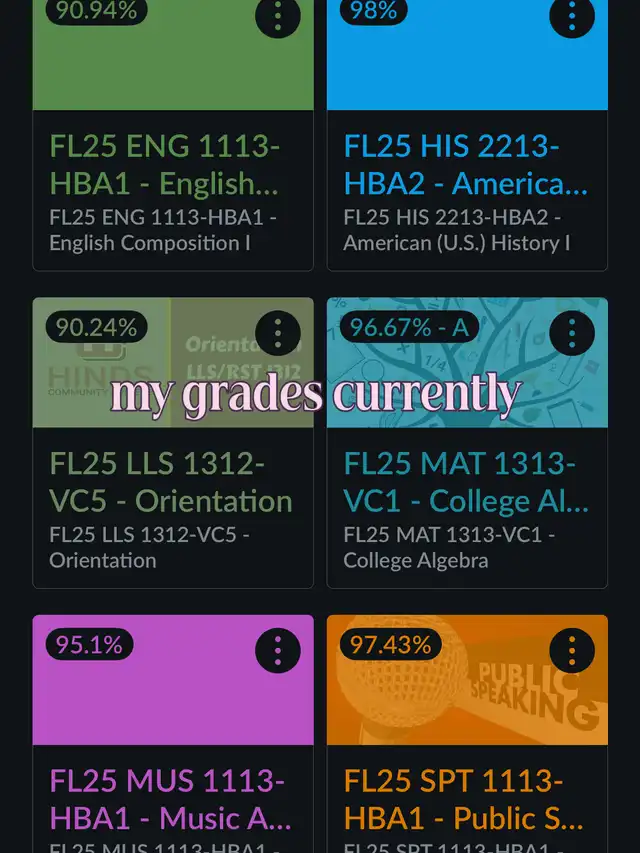
Task: Open options menu for English Composition I
Action: [x=278, y=16]
